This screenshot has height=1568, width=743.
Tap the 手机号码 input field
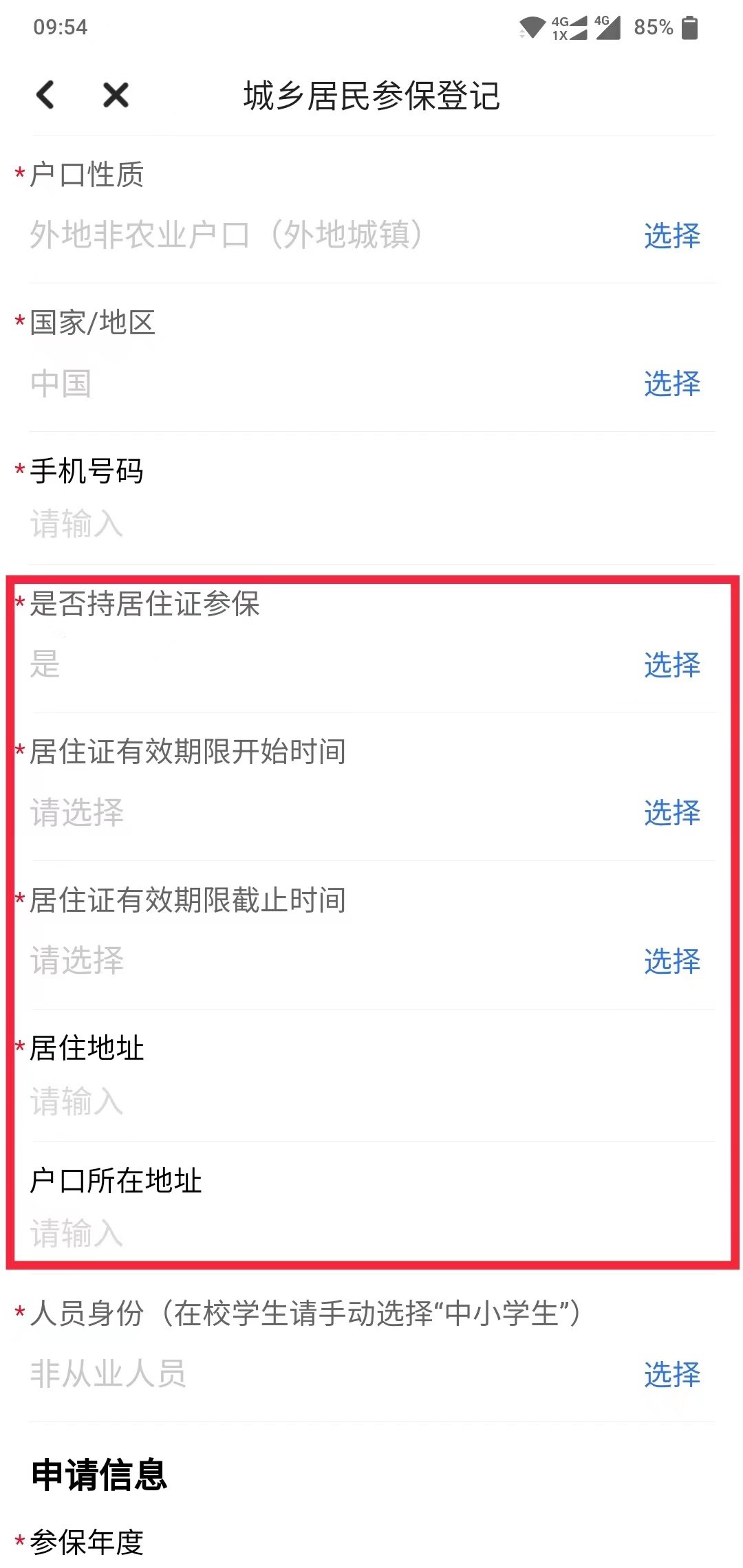pos(371,524)
